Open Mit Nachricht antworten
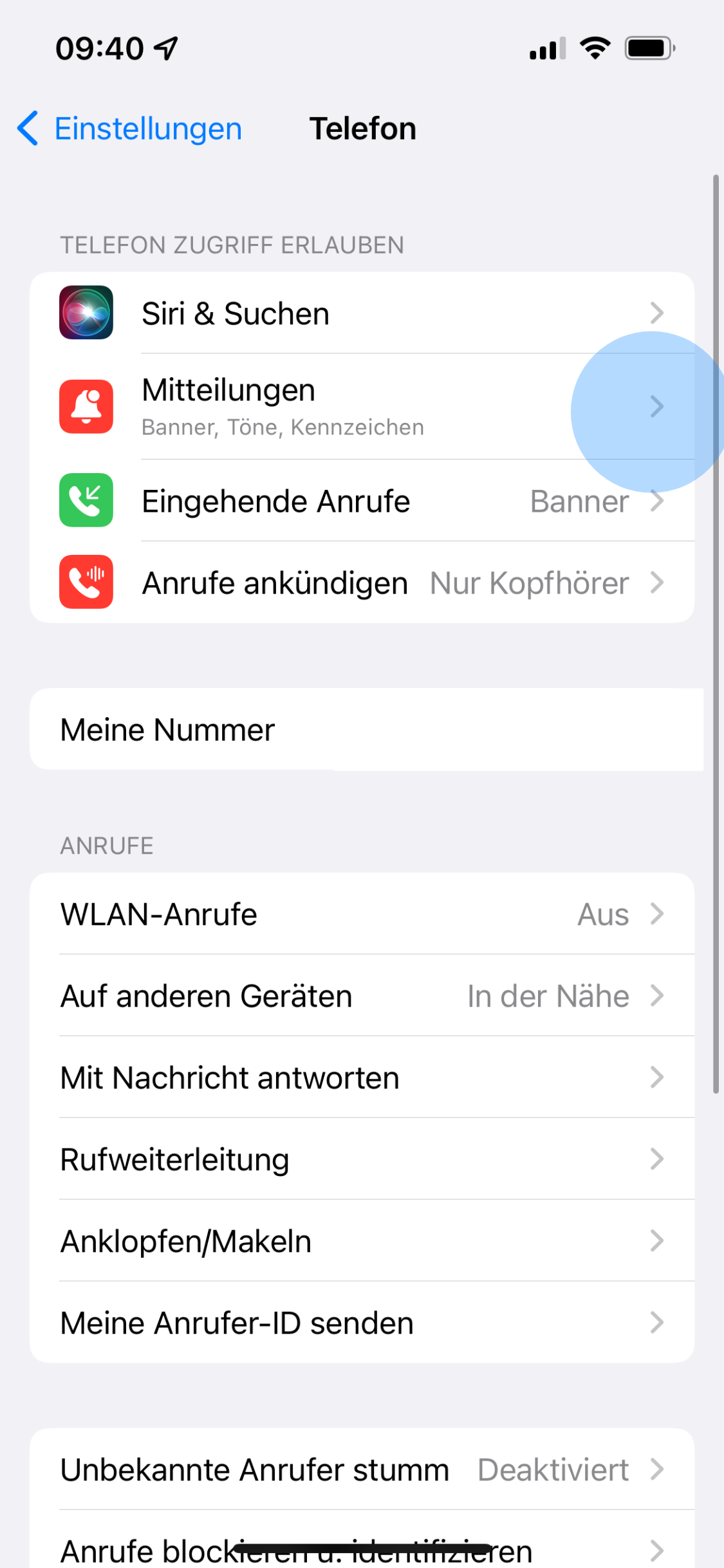This screenshot has width=724, height=1568. 362,1078
